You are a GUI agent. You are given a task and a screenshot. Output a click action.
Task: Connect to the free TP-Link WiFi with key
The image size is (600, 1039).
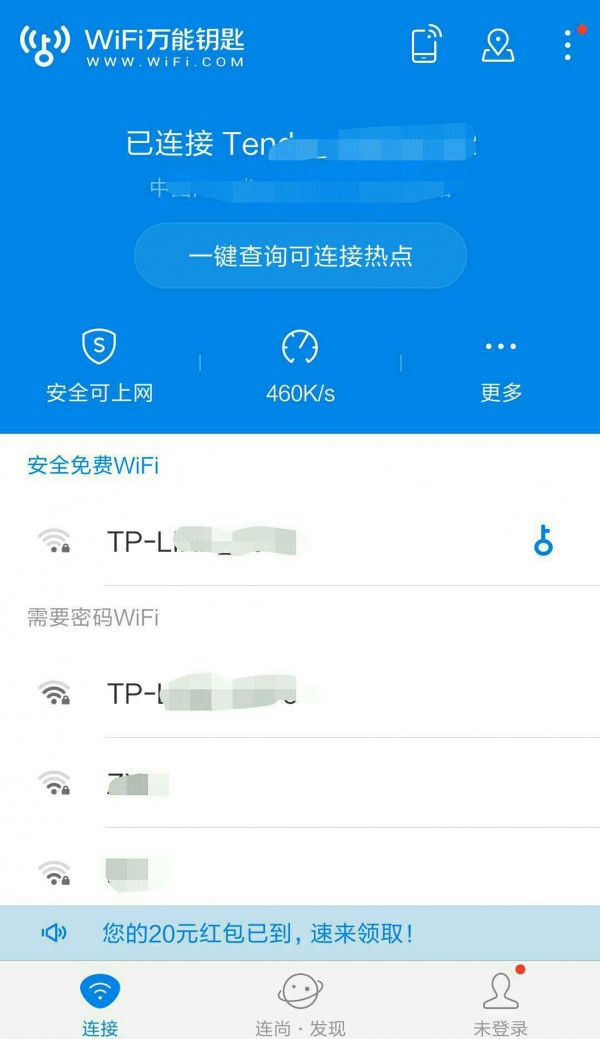tap(250, 541)
